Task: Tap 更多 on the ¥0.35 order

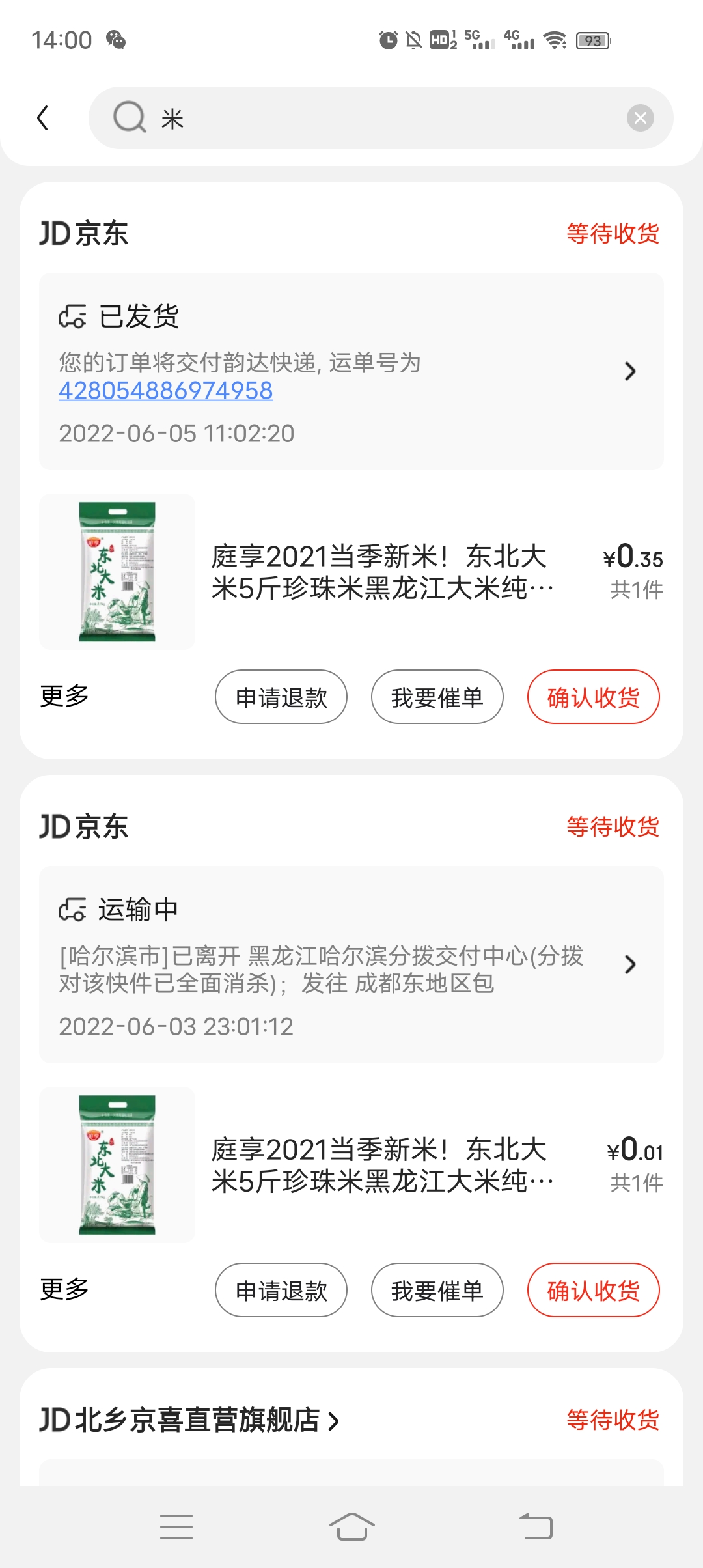Action: (64, 696)
